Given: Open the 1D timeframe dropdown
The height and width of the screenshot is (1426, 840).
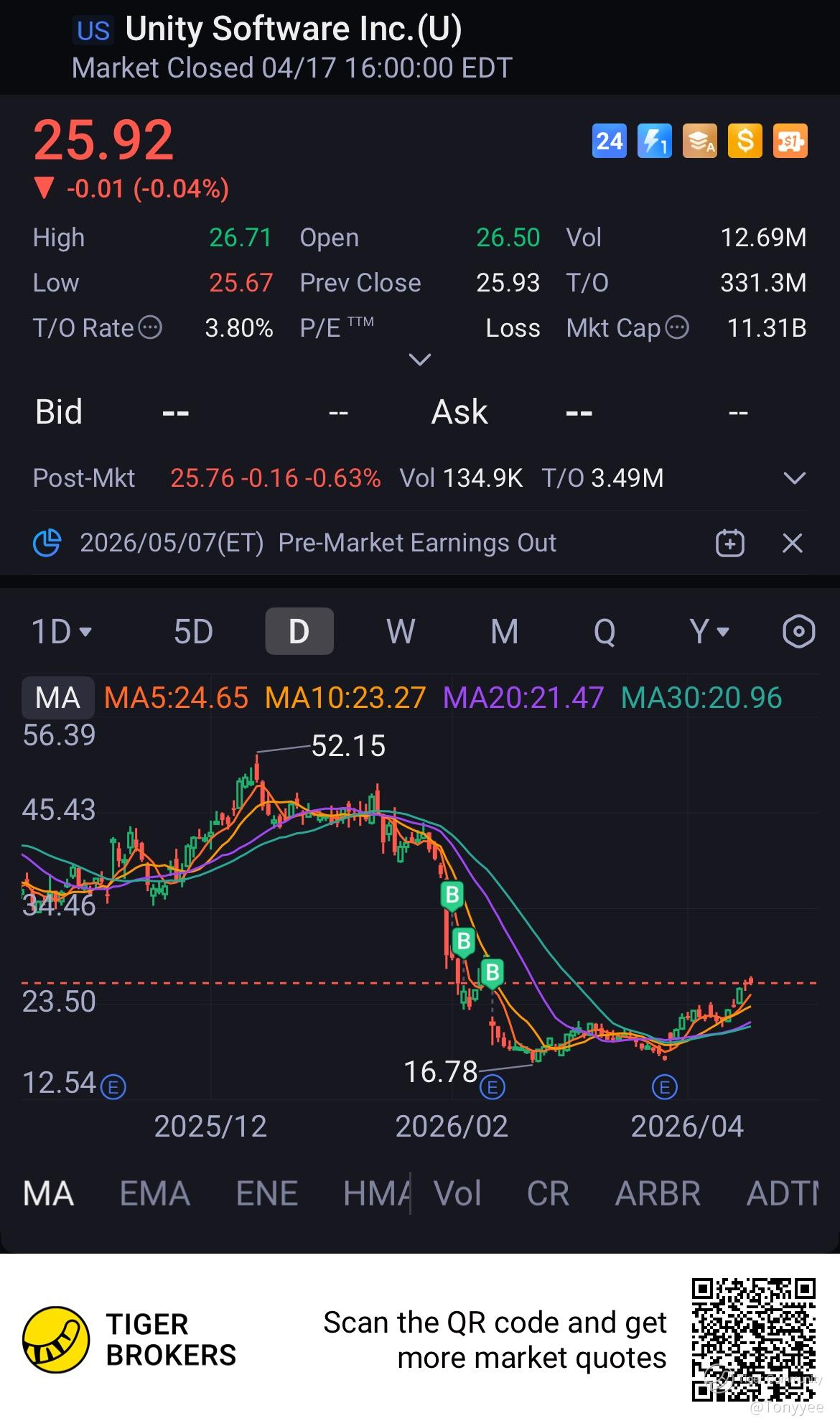Looking at the screenshot, I should tap(61, 632).
